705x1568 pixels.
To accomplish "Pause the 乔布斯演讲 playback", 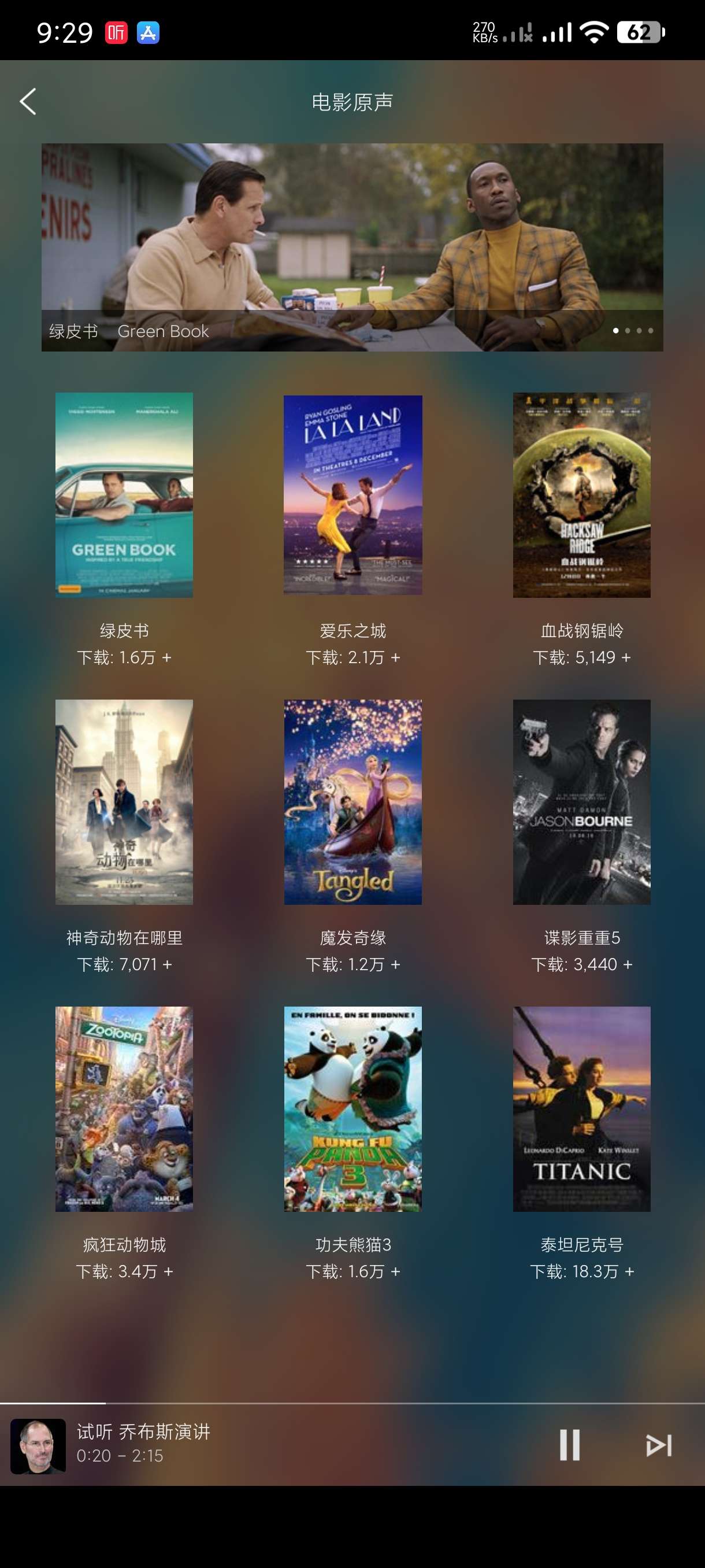I will (x=569, y=1444).
